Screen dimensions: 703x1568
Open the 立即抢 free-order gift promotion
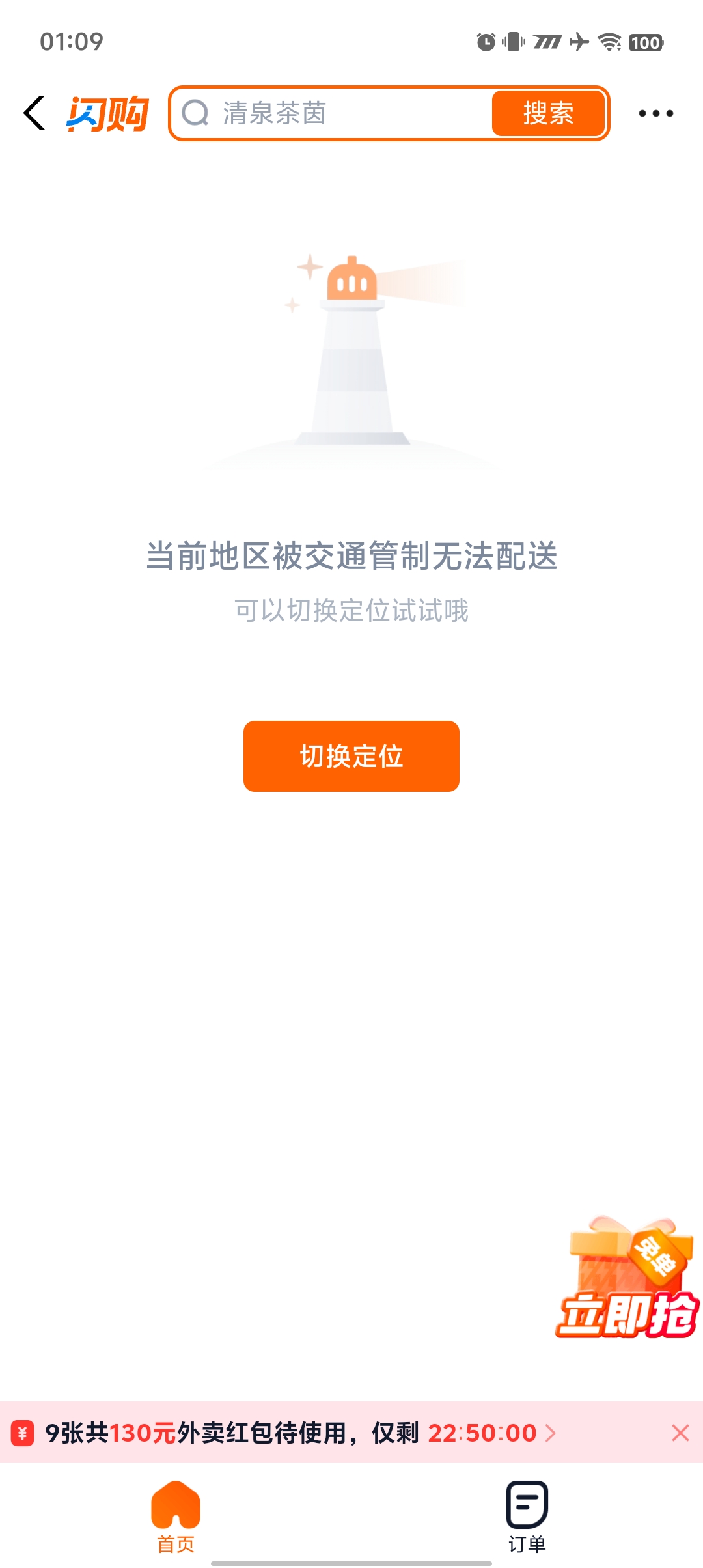point(627,1280)
